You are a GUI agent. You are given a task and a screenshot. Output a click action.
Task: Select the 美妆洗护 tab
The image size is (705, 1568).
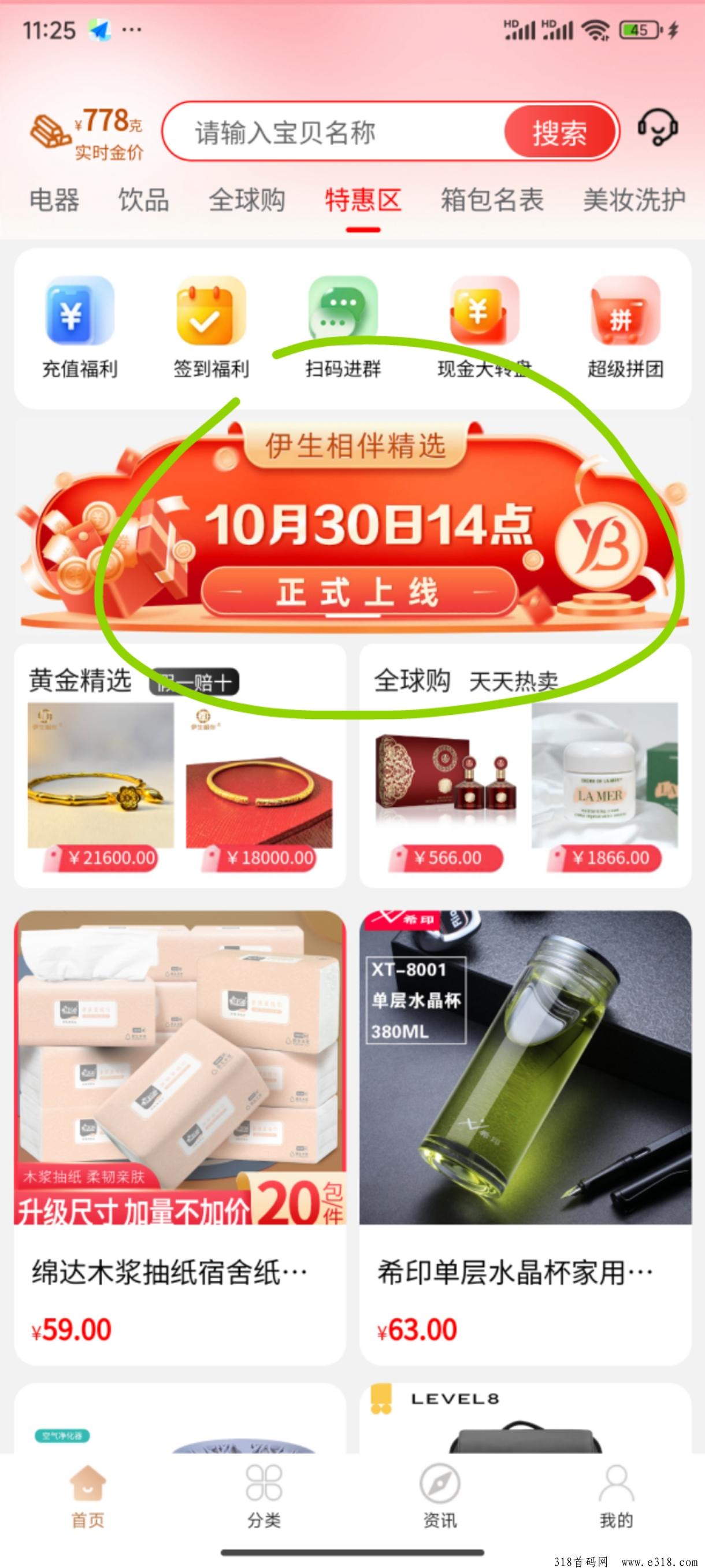[x=634, y=200]
